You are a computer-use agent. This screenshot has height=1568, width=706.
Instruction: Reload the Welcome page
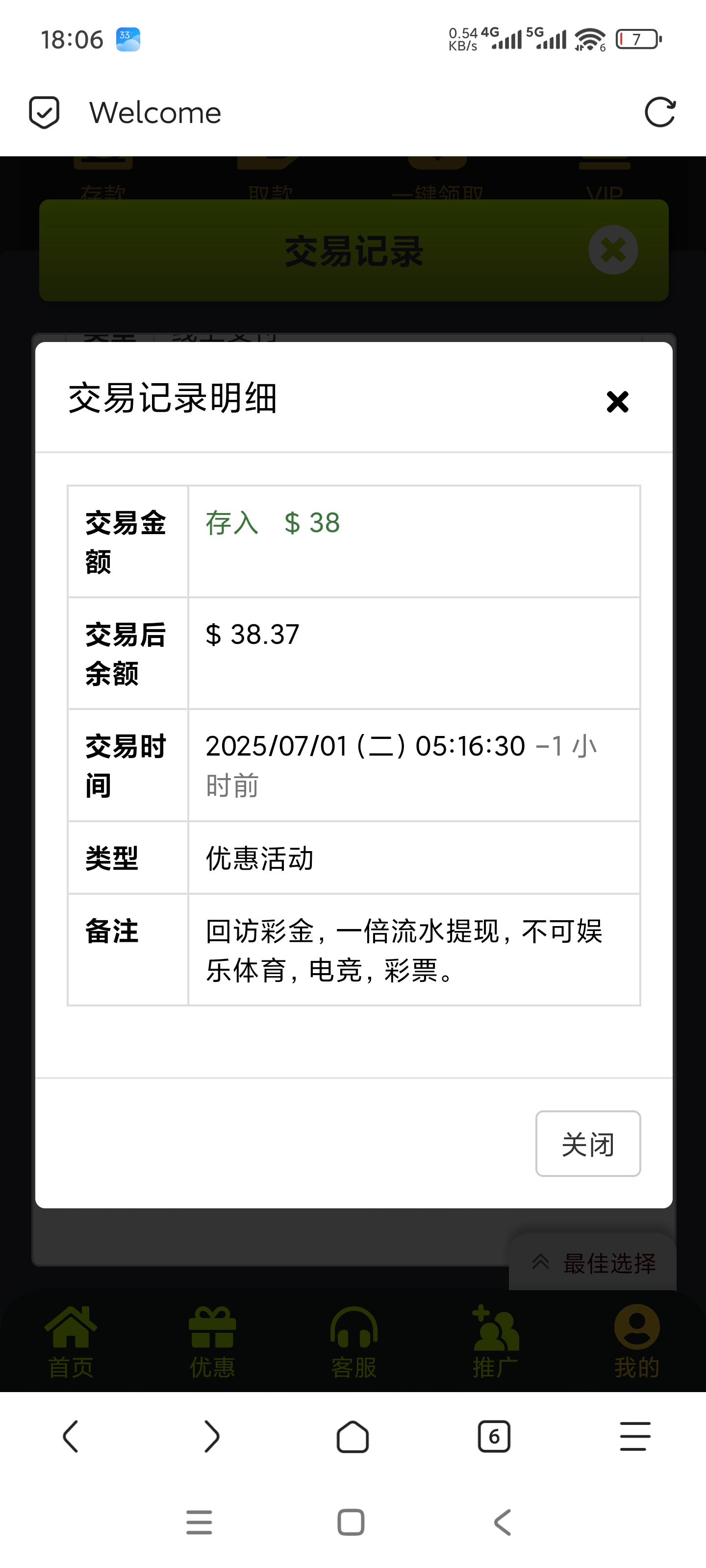click(660, 113)
